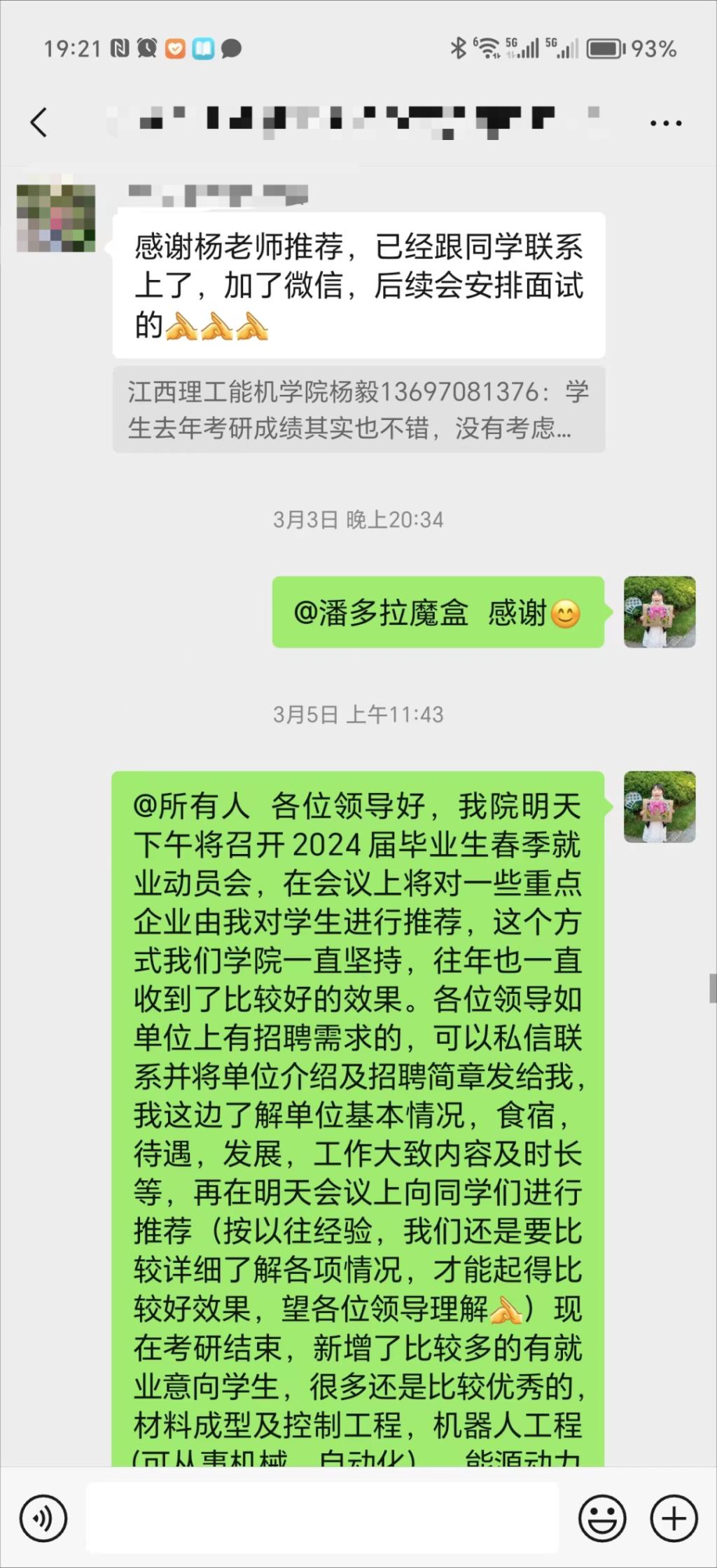
Task: Open the quoted message from 杨毅
Action: 358,409
